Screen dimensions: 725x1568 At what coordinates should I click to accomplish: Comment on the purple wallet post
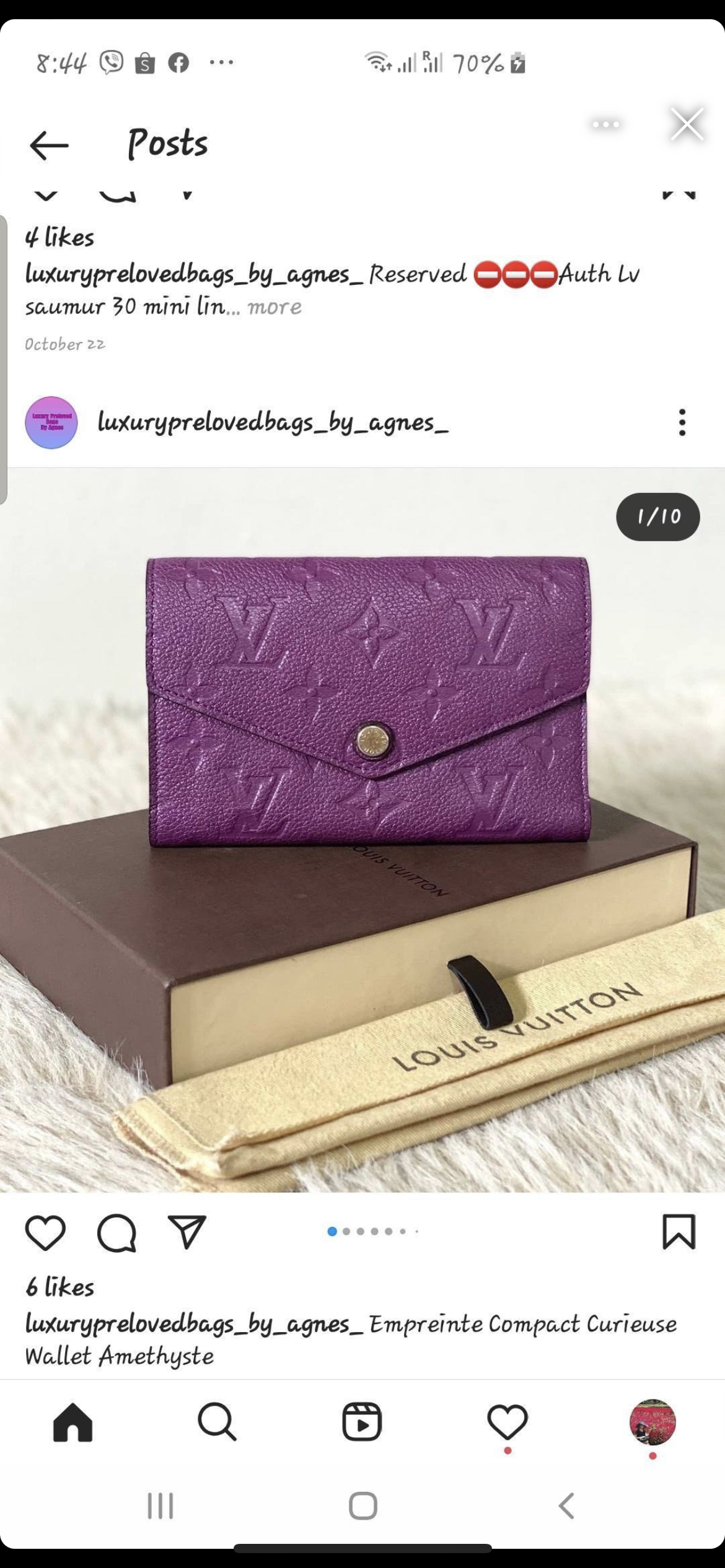pos(116,1232)
